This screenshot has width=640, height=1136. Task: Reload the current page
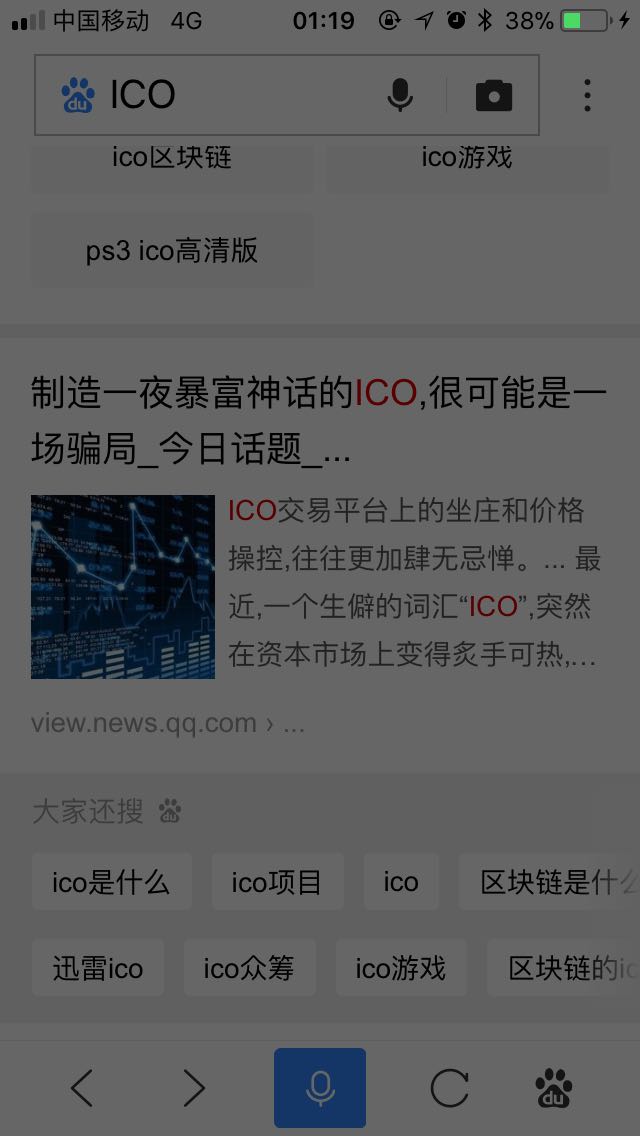(x=449, y=1088)
